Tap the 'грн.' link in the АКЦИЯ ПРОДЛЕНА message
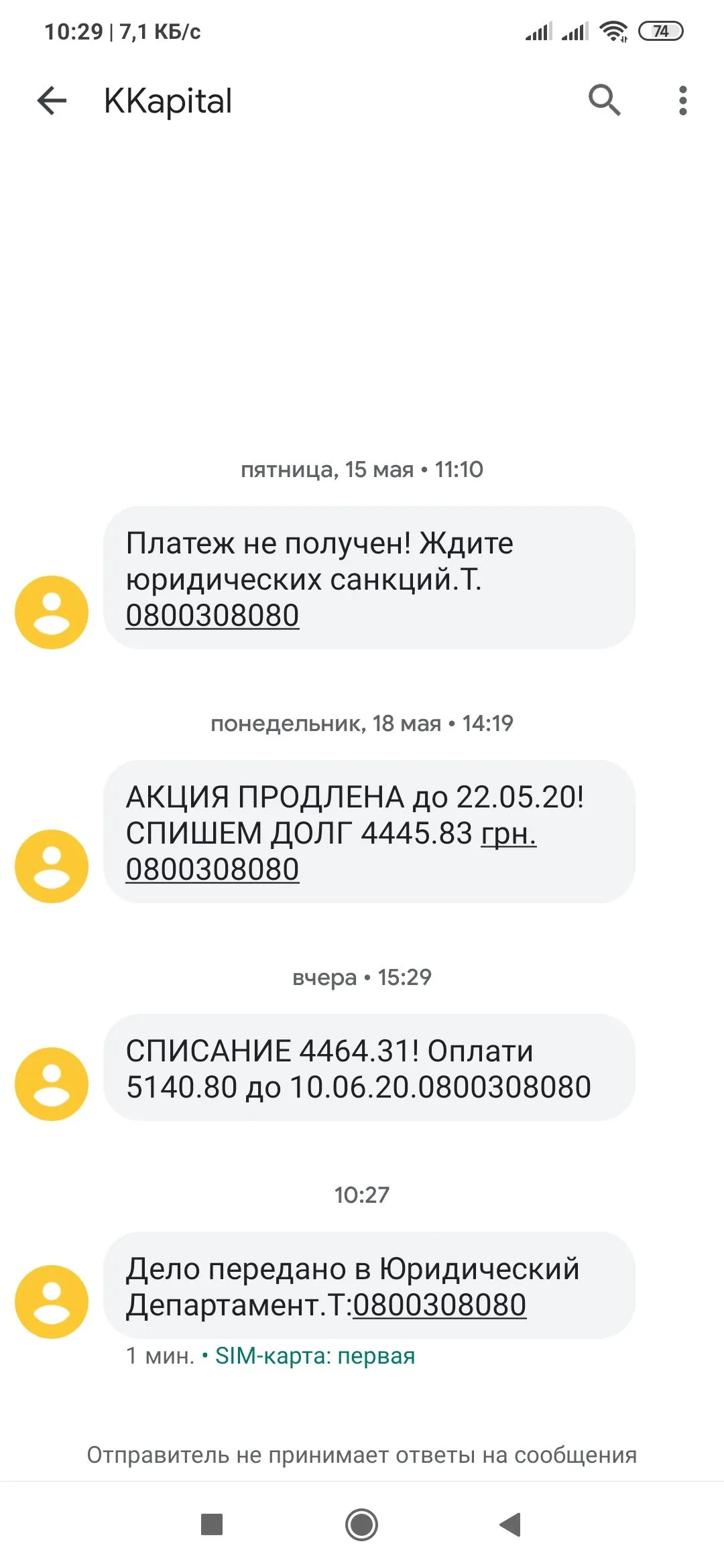 coord(508,834)
